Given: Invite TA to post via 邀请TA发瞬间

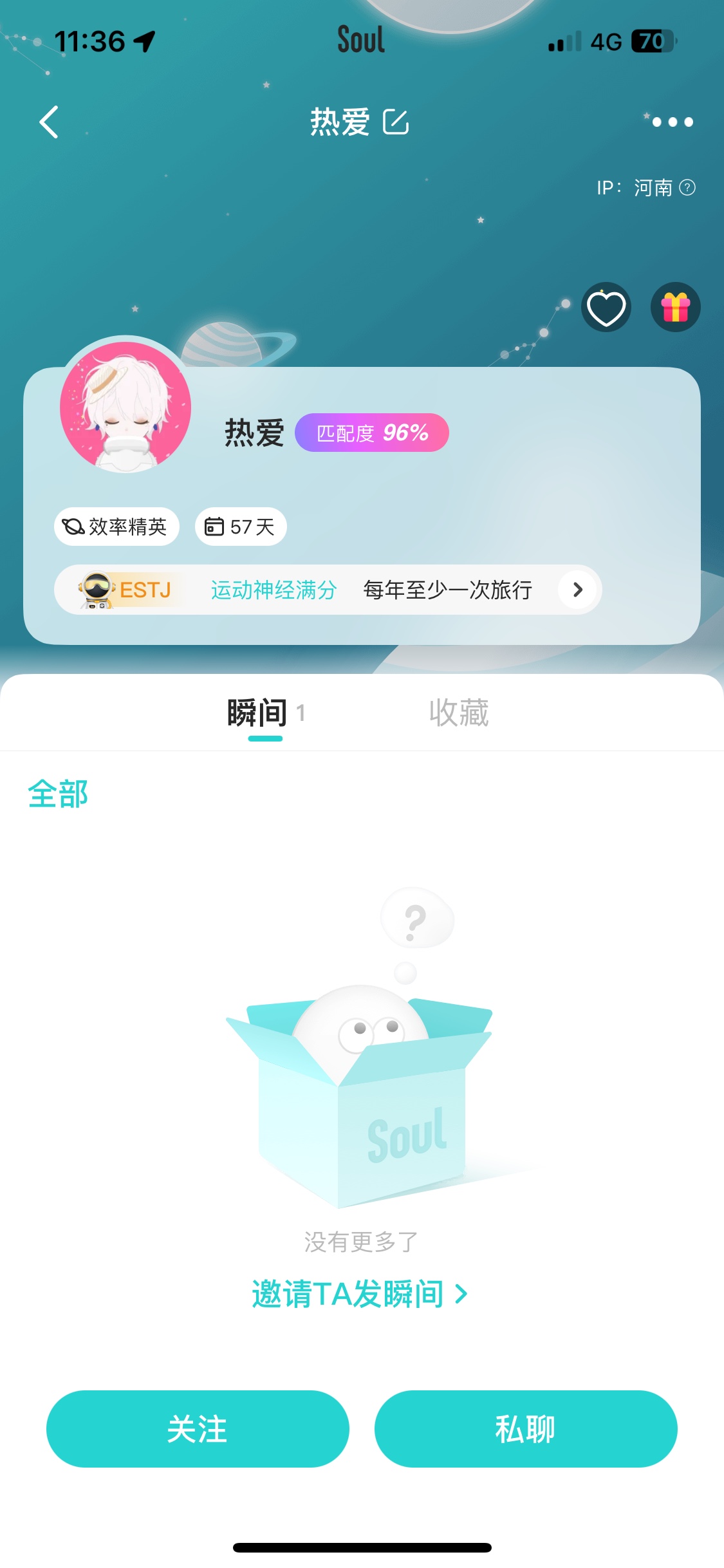Looking at the screenshot, I should [x=359, y=1294].
